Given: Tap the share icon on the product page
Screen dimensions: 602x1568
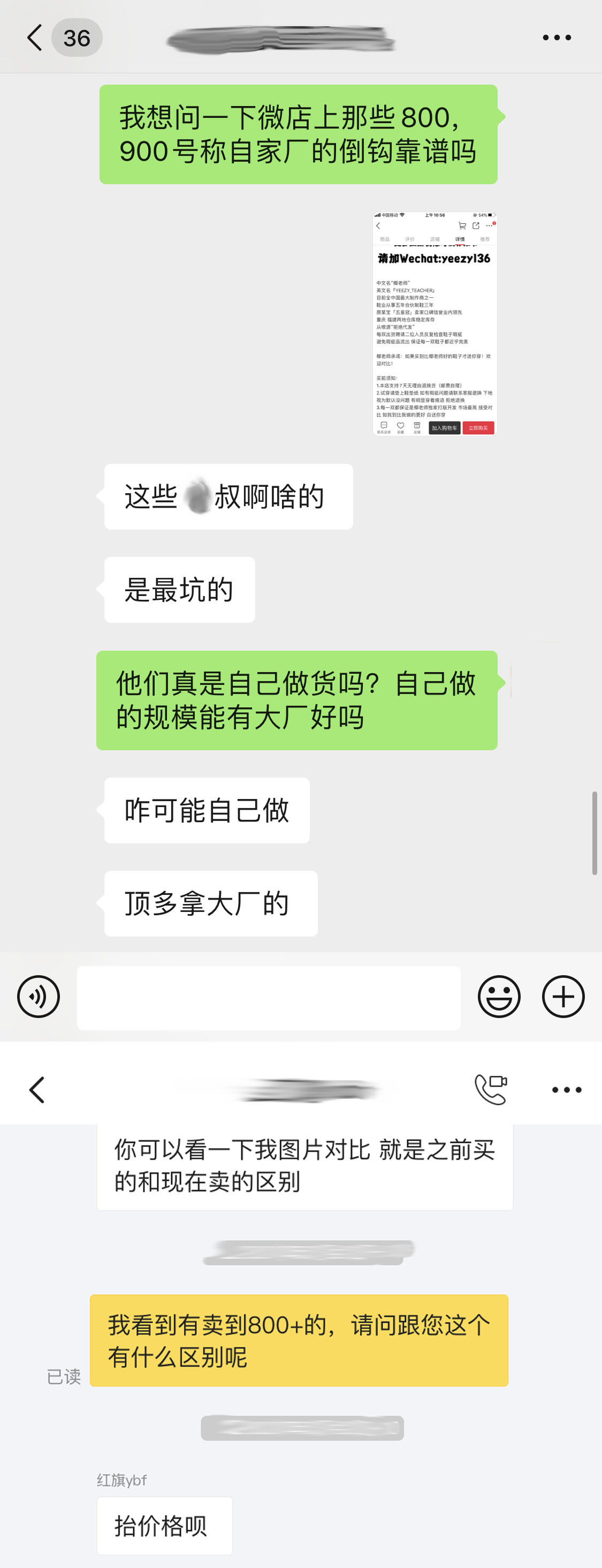Looking at the screenshot, I should [476, 224].
